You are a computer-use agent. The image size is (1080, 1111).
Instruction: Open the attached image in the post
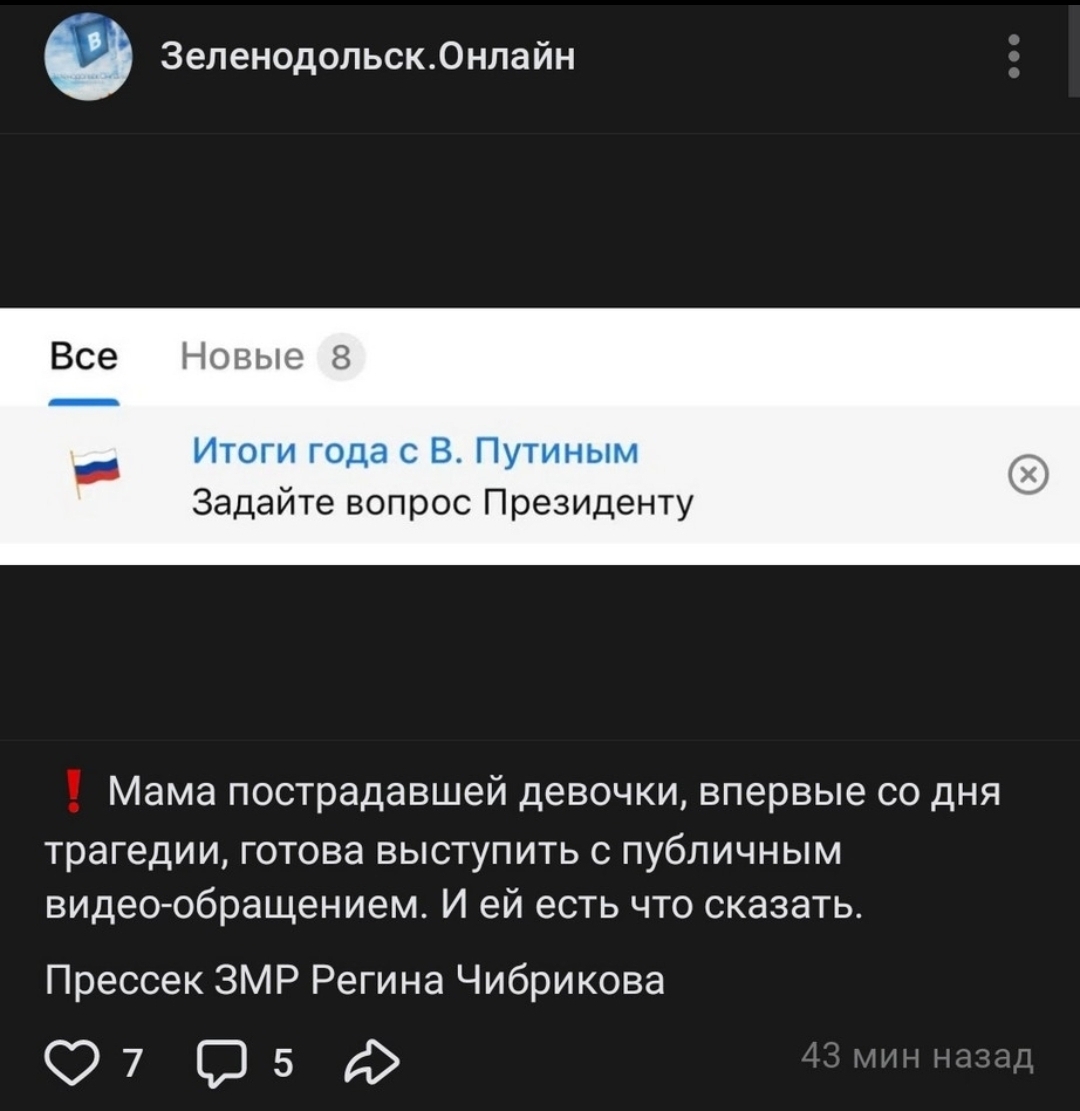[540, 436]
